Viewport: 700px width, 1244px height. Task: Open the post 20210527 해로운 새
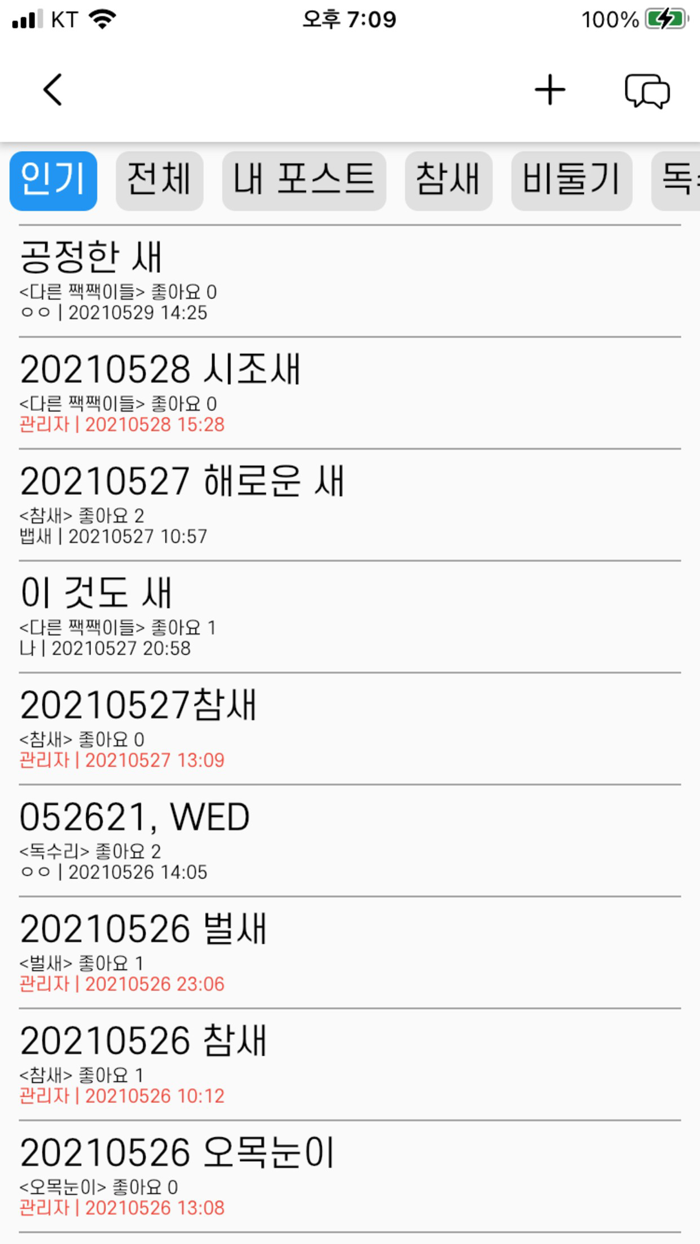point(350,505)
